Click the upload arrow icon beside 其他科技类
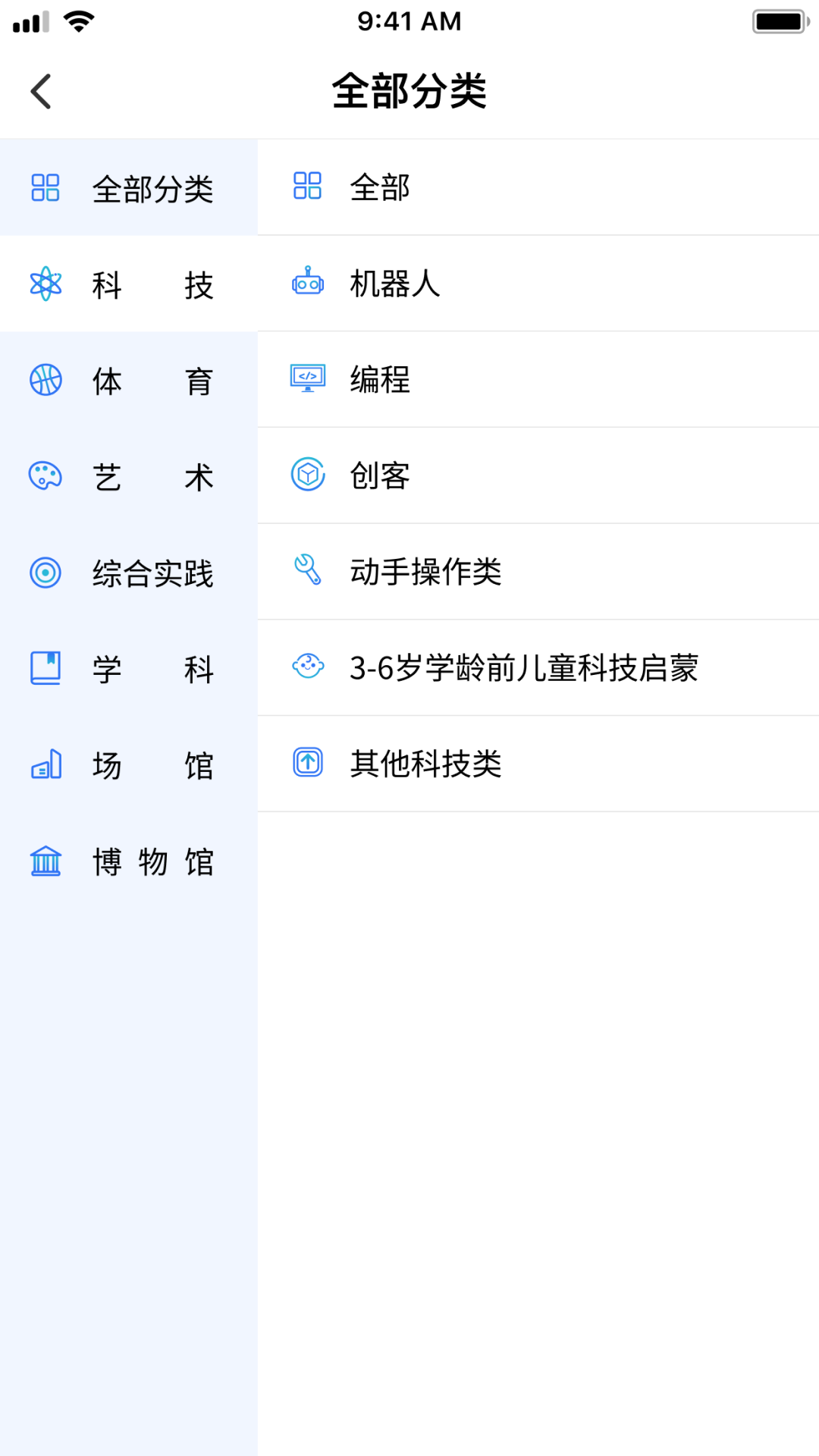This screenshot has width=819, height=1456. tap(307, 764)
